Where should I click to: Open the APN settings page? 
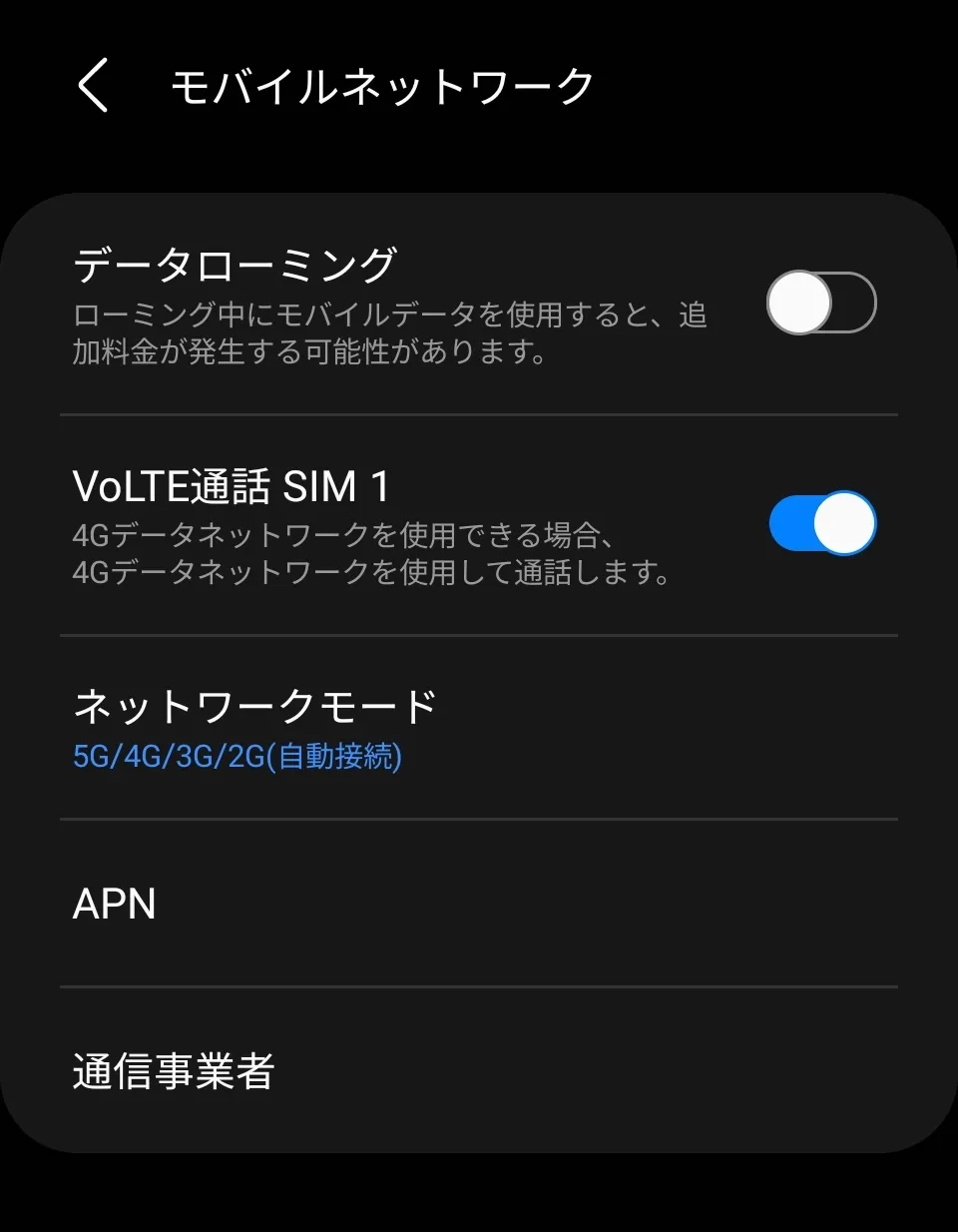point(113,904)
